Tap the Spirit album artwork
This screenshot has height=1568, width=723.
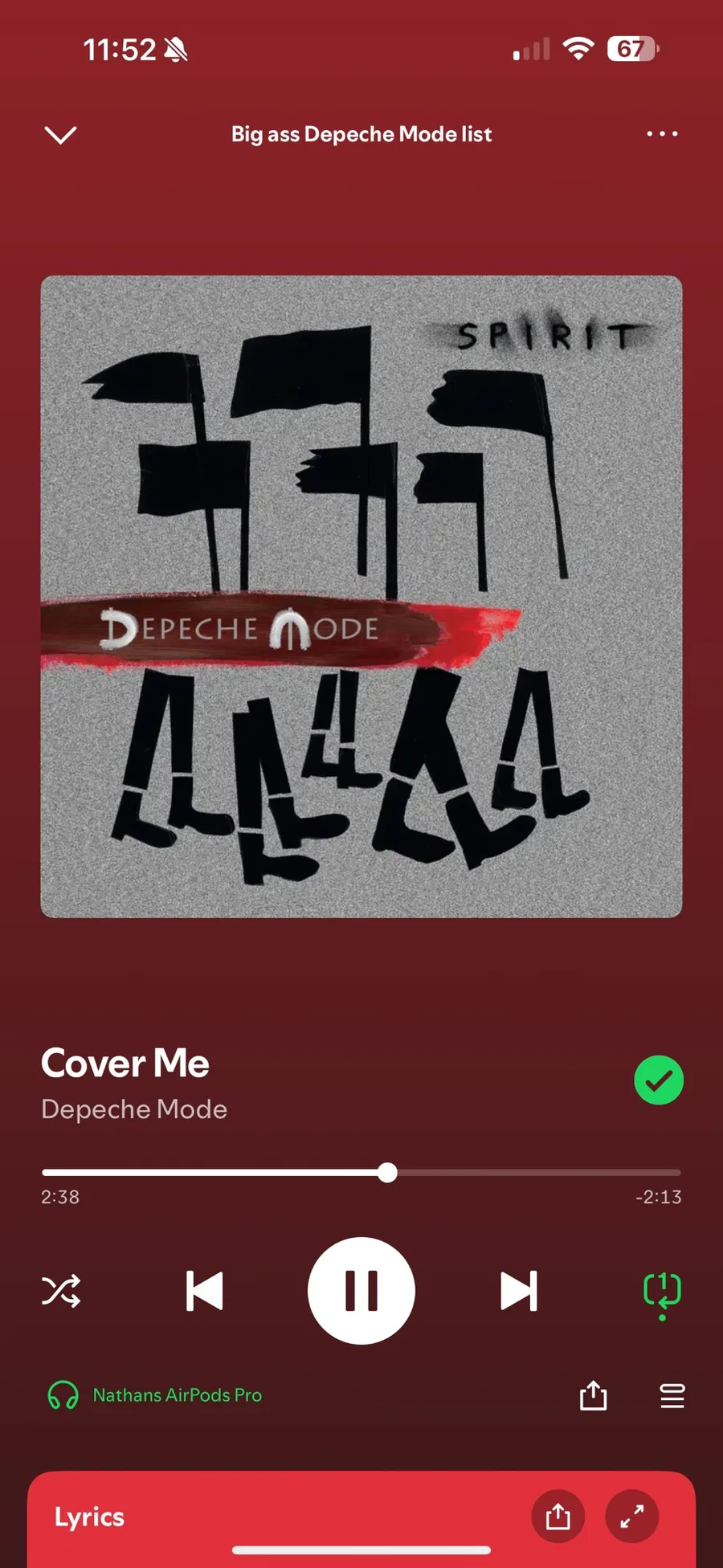tap(361, 597)
